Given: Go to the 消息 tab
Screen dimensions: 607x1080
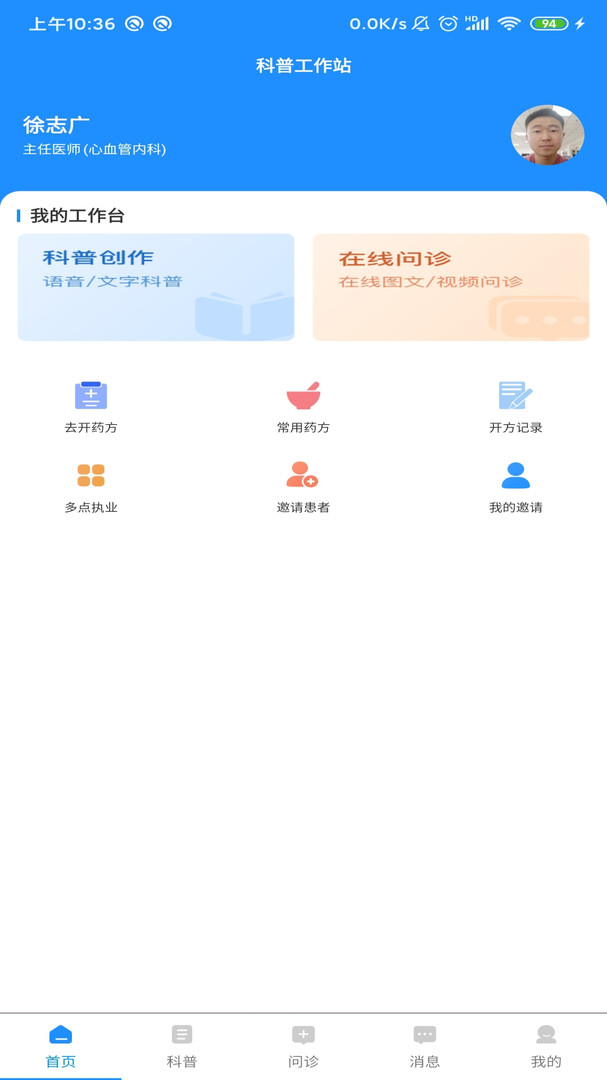Looking at the screenshot, I should tap(424, 1046).
